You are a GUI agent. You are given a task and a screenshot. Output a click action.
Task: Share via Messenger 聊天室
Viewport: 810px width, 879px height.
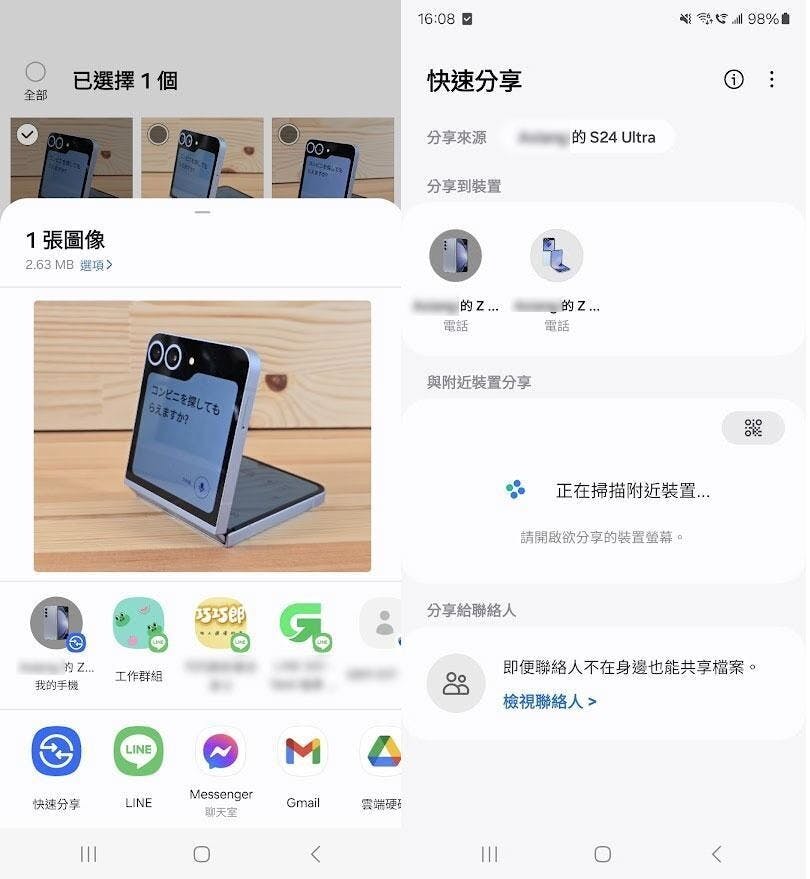click(x=221, y=753)
